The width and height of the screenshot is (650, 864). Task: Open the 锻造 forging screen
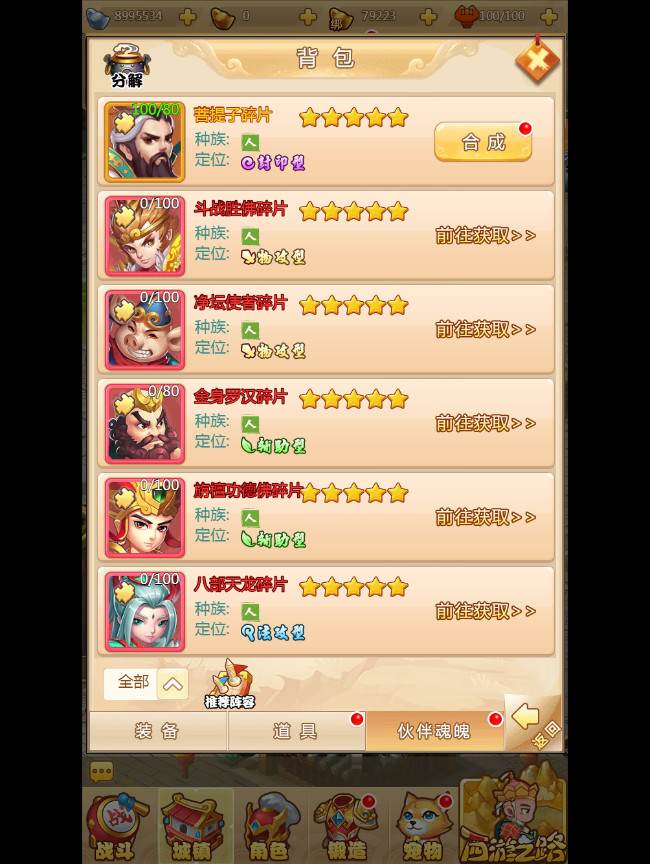coord(345,827)
